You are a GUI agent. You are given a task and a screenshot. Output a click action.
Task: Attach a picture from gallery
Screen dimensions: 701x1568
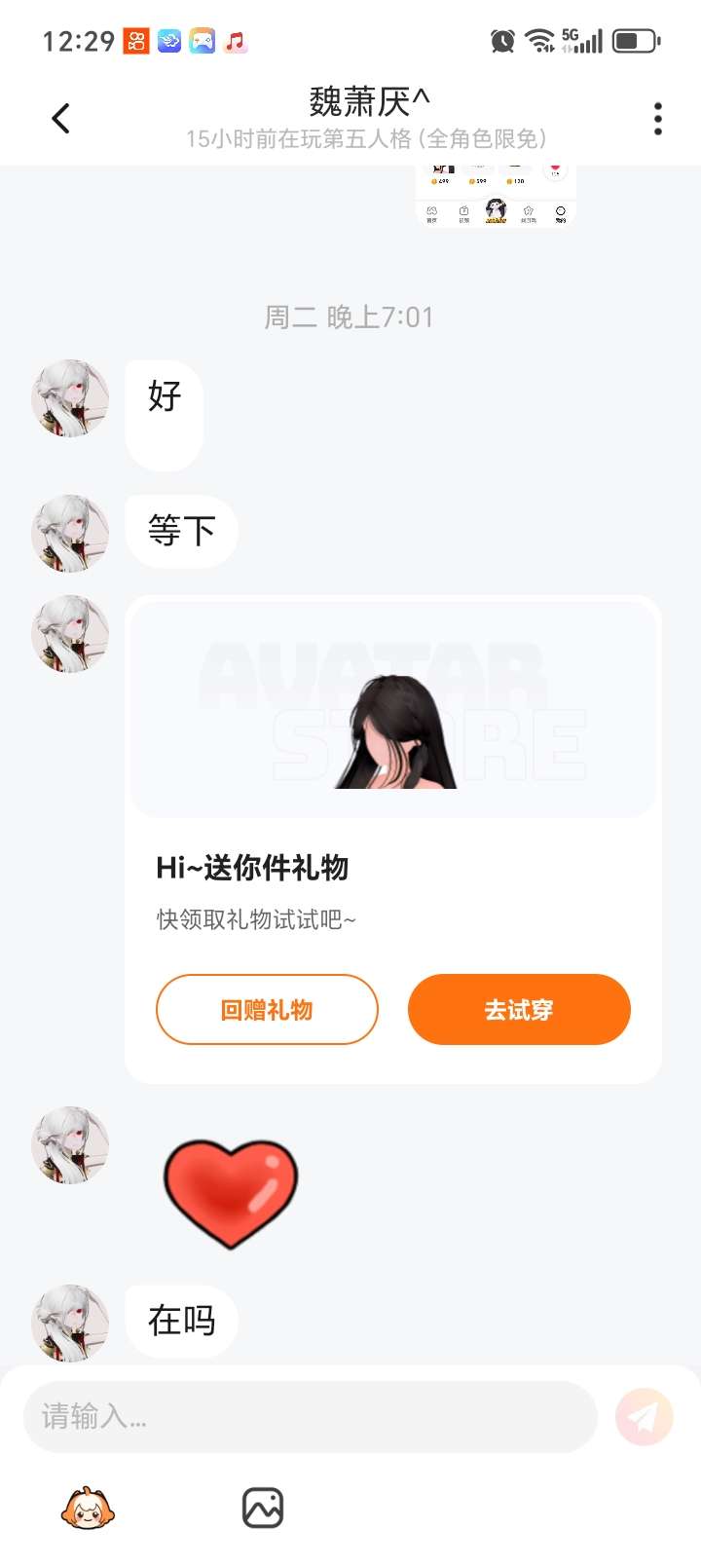click(x=262, y=1509)
